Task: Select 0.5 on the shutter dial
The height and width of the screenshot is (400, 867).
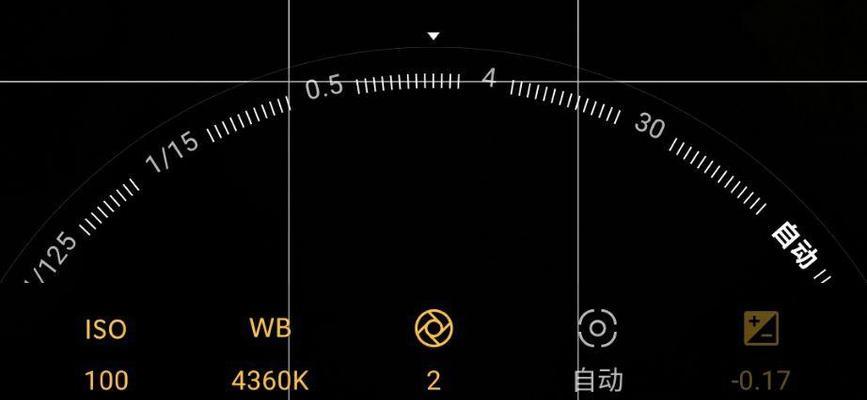Action: 325,87
